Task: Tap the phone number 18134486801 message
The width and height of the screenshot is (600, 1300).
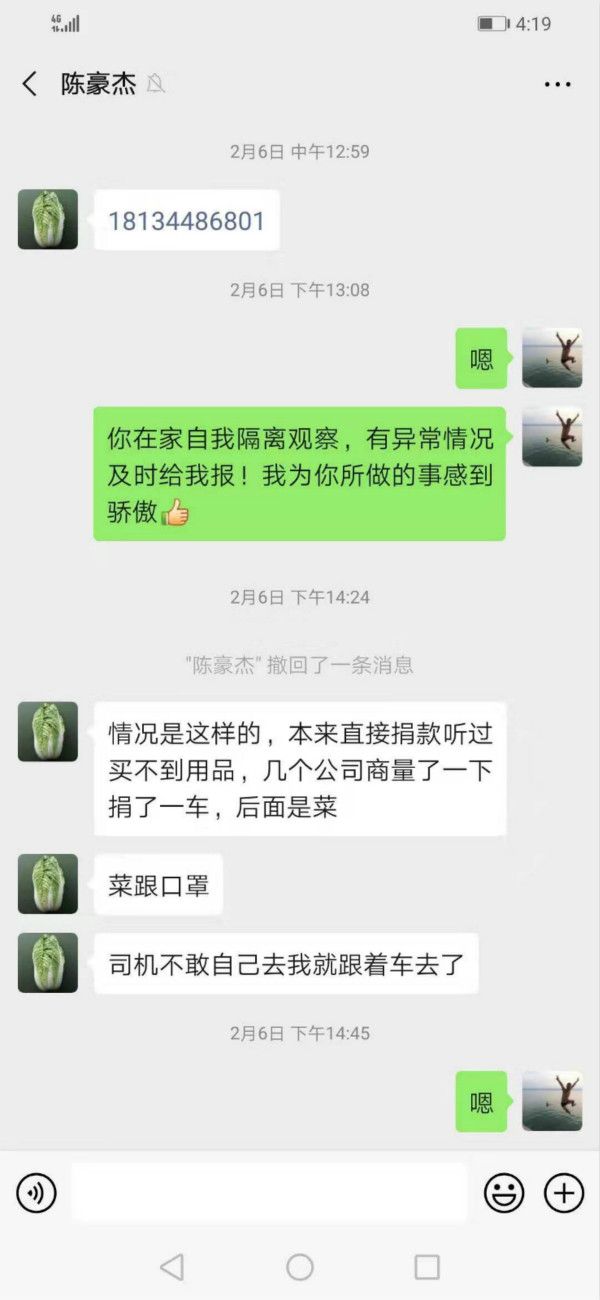Action: [186, 221]
